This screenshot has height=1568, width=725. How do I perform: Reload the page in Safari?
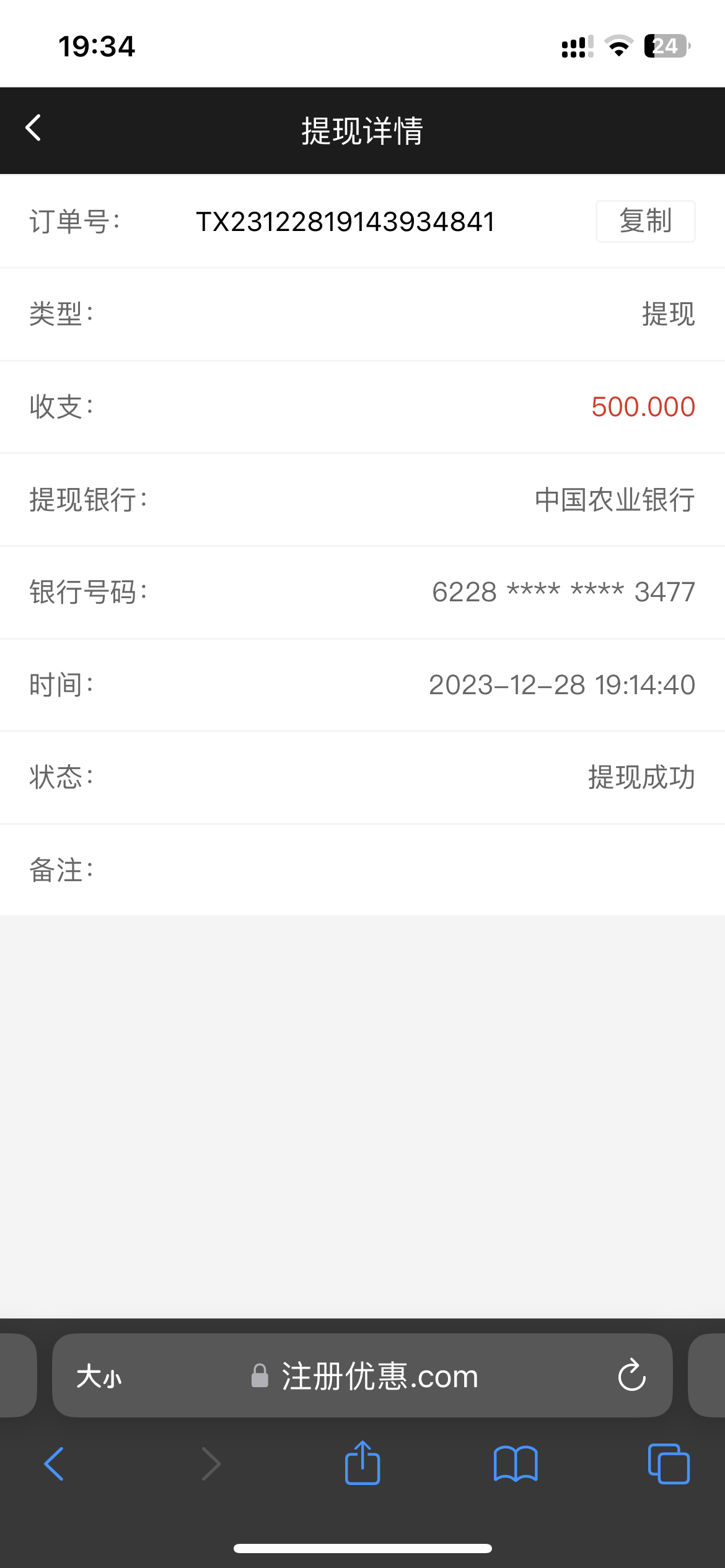coord(631,1375)
